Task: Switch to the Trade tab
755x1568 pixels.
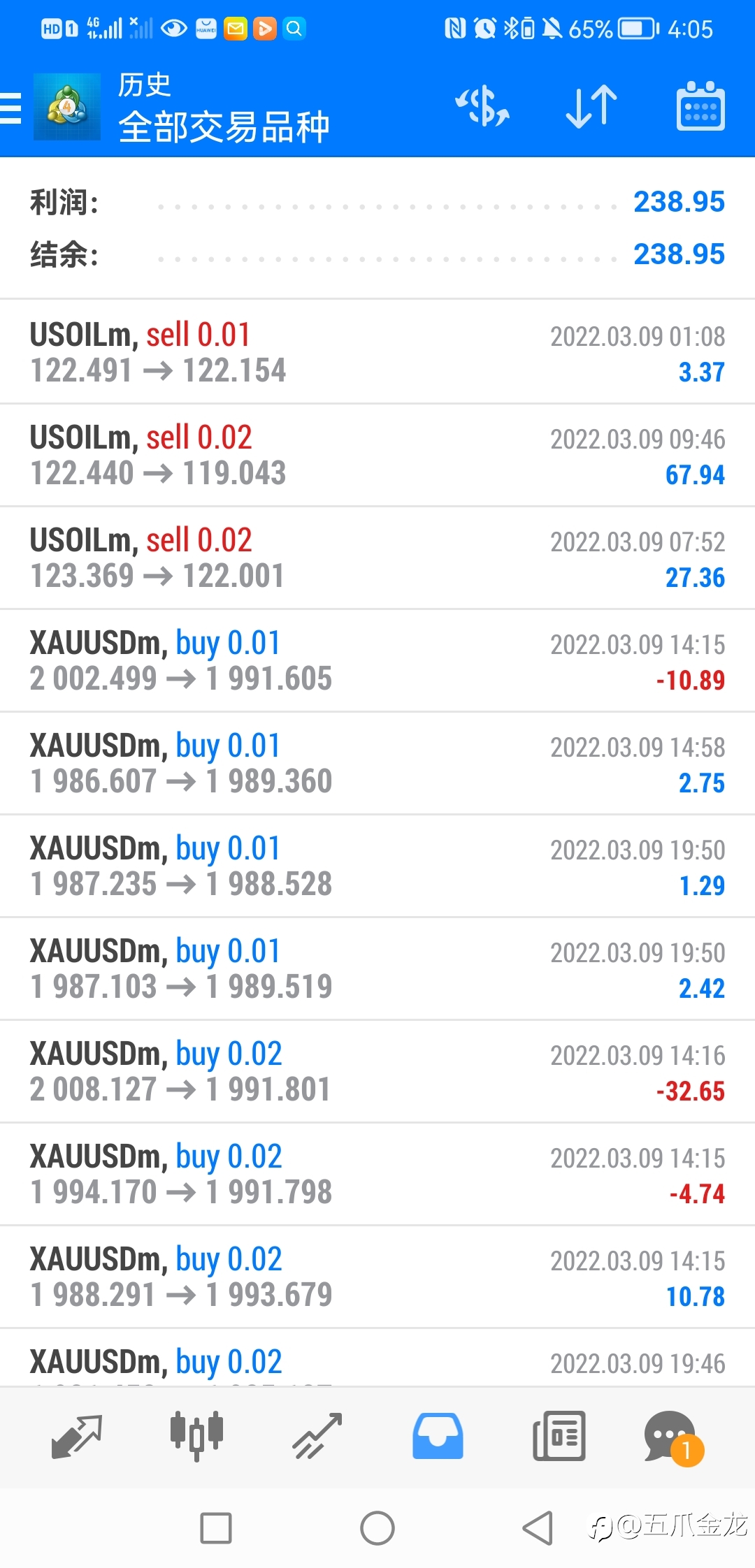Action: [317, 1437]
